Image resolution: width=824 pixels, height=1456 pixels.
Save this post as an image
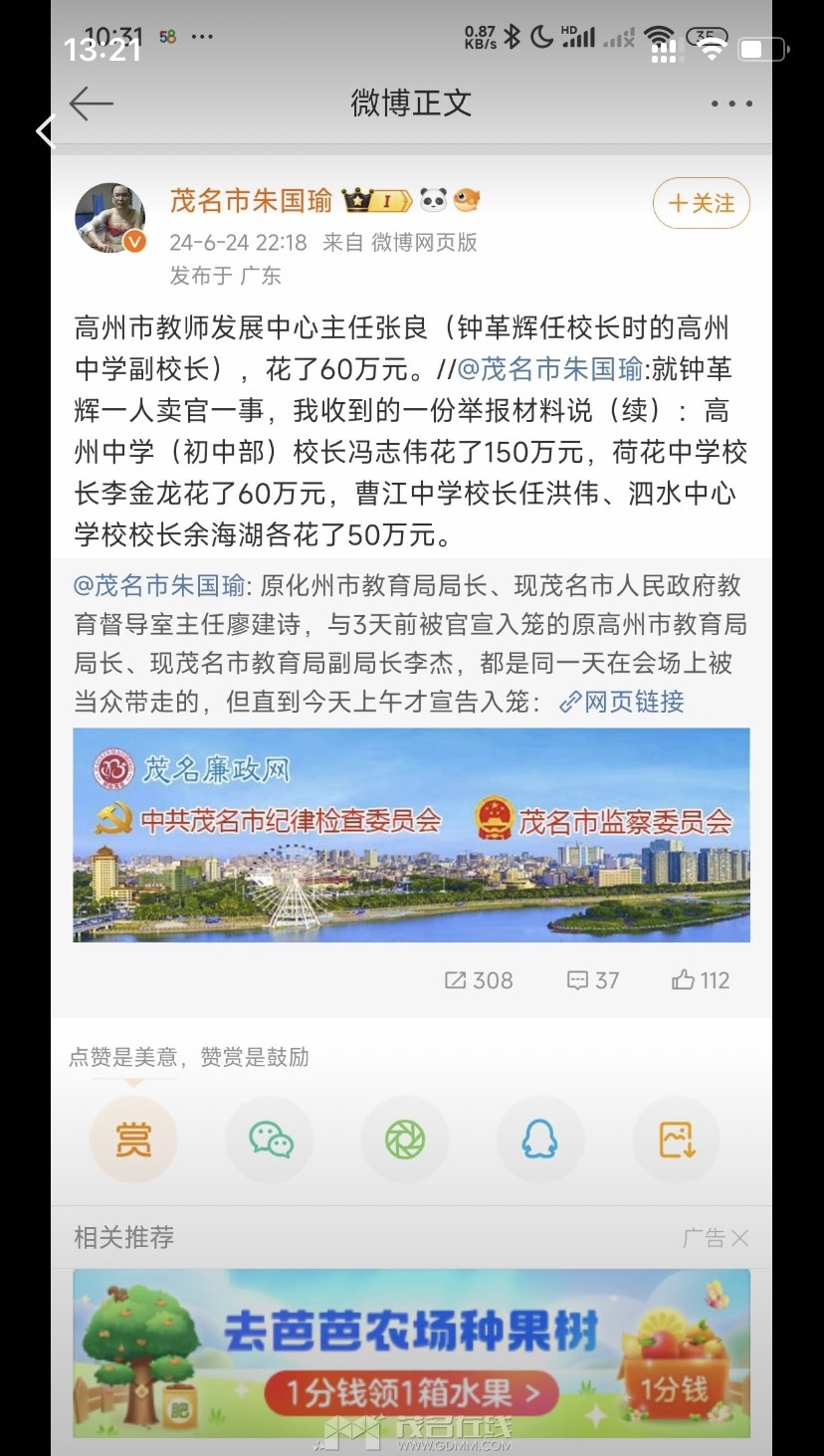point(677,1140)
